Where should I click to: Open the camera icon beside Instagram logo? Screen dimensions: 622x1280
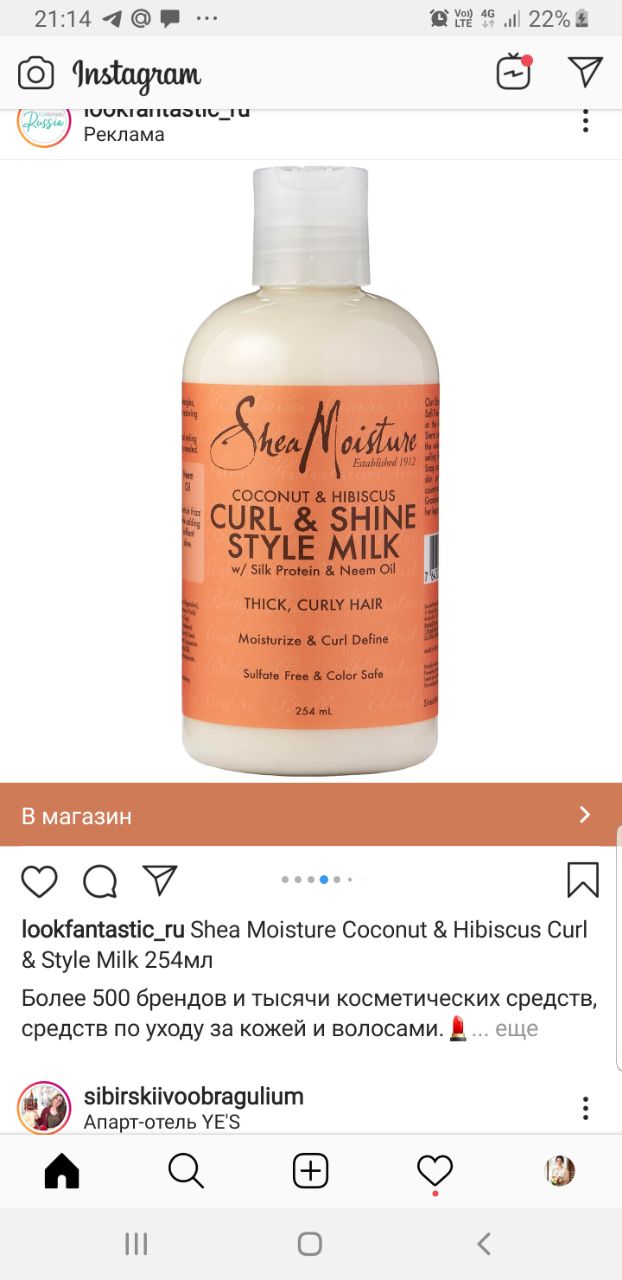click(36, 73)
